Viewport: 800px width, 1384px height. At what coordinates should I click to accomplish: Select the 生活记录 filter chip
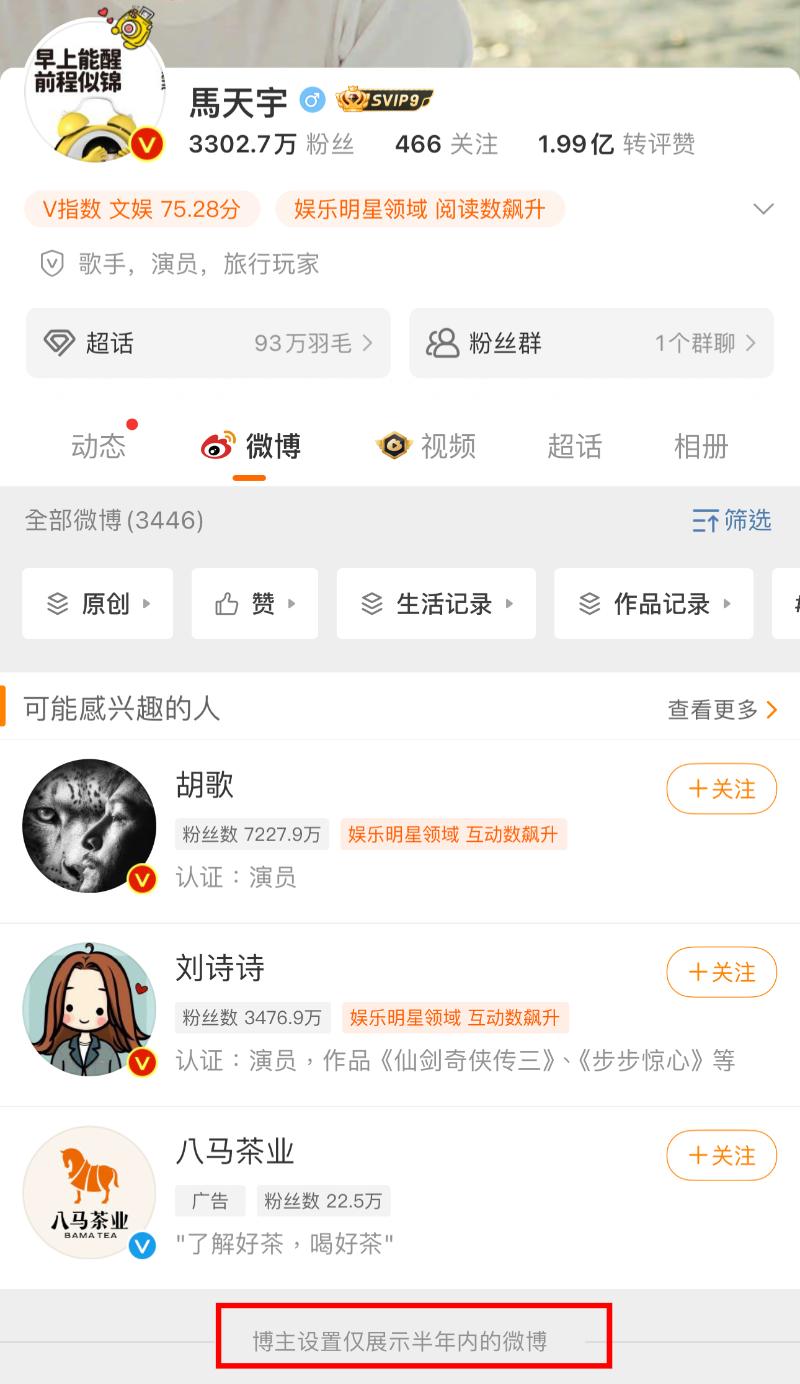(436, 604)
